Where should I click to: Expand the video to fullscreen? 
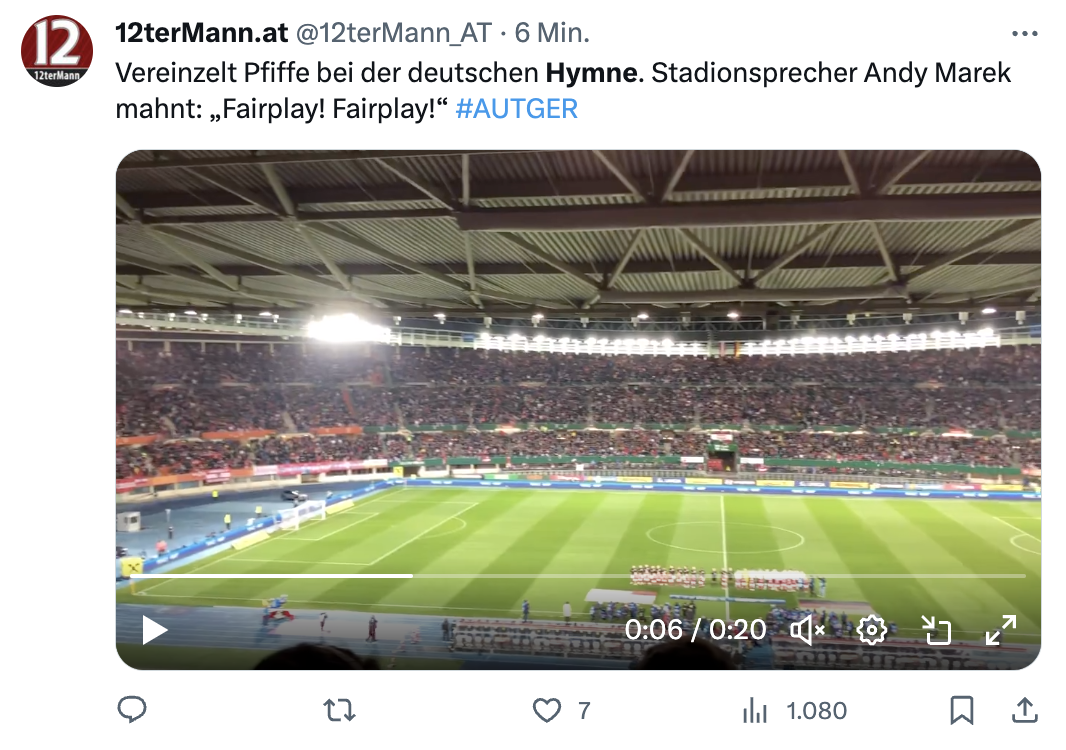[1000, 630]
